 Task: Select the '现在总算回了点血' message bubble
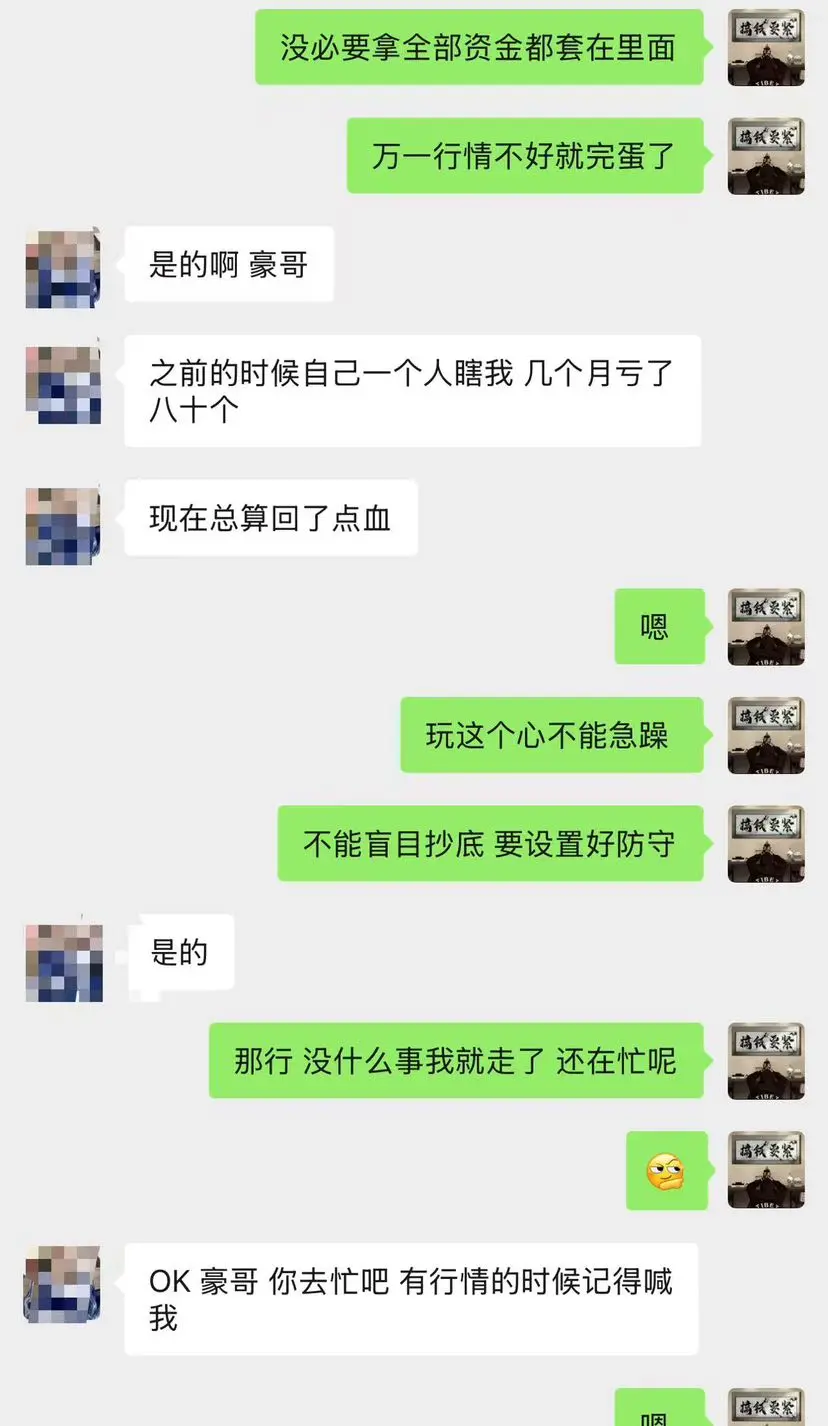click(269, 518)
